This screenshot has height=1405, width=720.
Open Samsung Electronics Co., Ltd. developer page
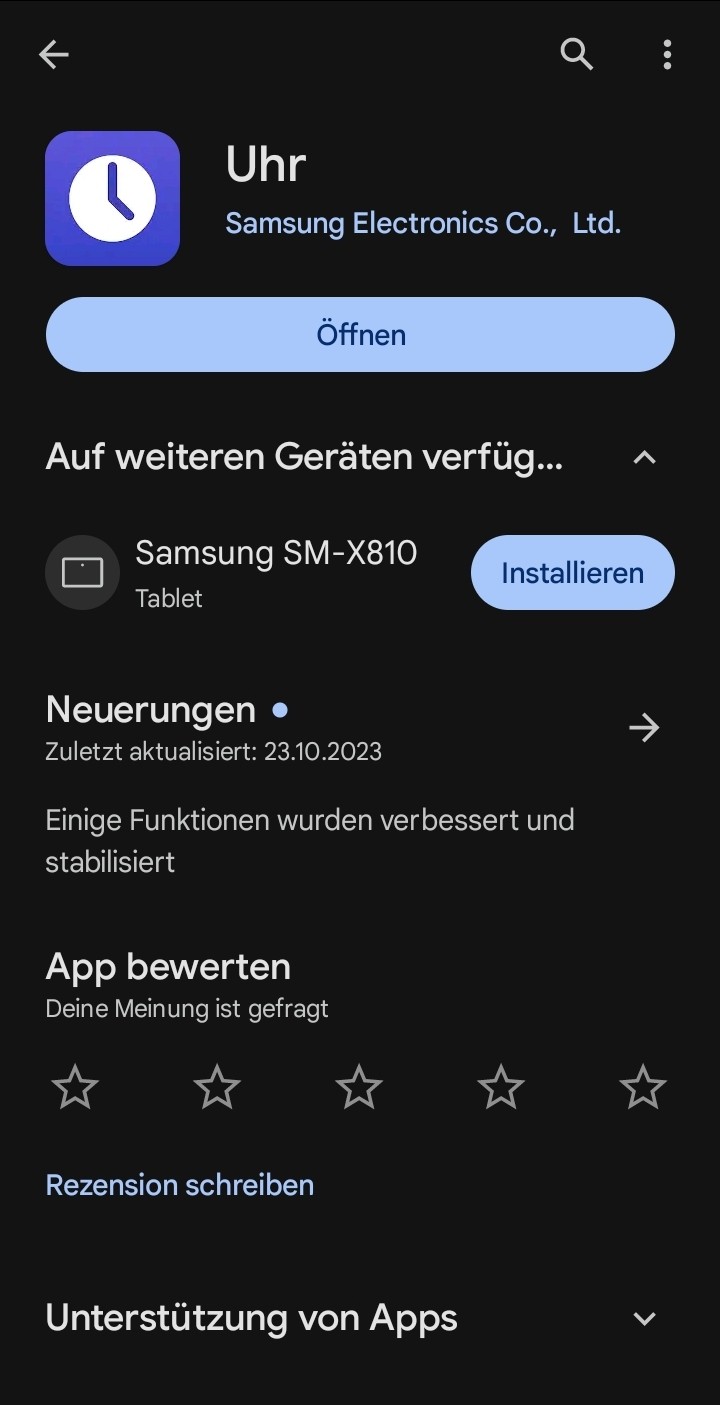point(423,223)
